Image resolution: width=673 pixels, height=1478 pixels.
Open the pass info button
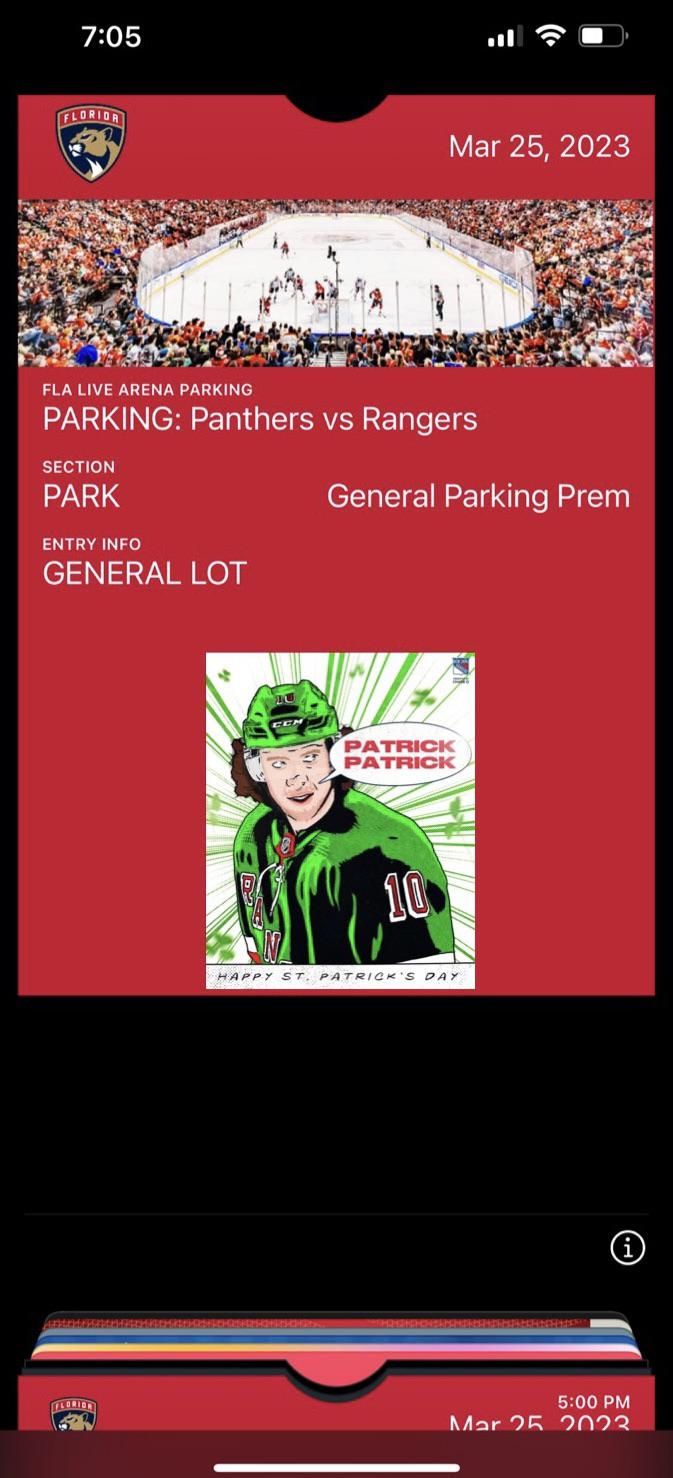coord(627,1247)
